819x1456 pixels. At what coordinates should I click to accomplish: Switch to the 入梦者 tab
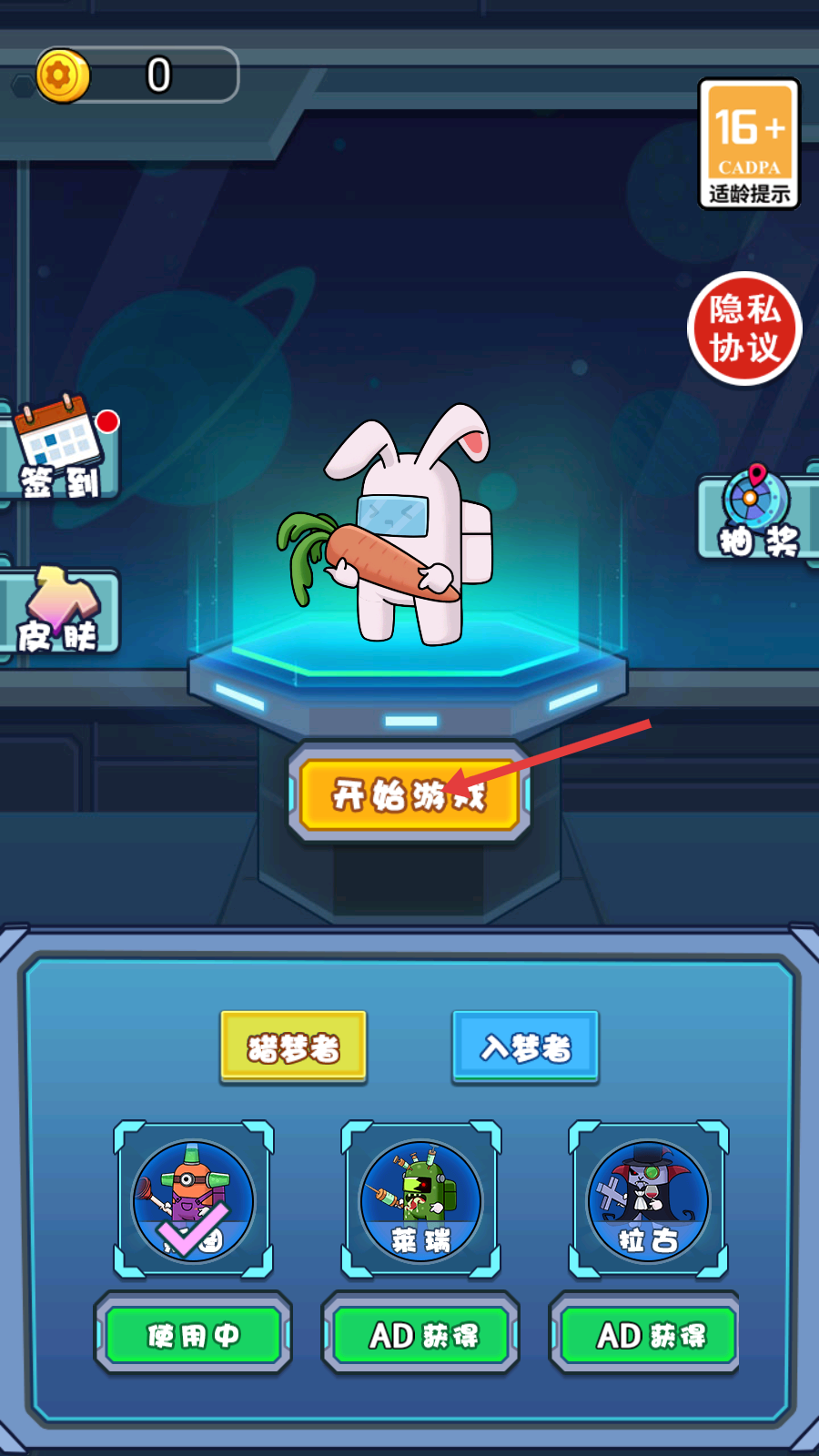tap(525, 1047)
